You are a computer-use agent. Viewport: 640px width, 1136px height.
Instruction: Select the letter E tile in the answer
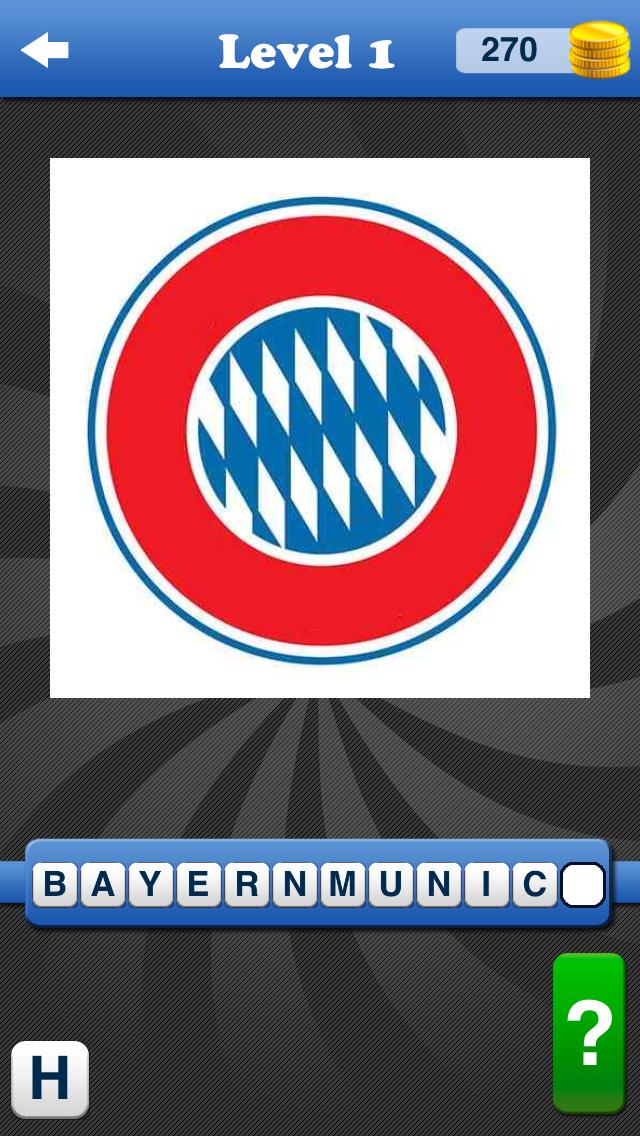coord(199,885)
